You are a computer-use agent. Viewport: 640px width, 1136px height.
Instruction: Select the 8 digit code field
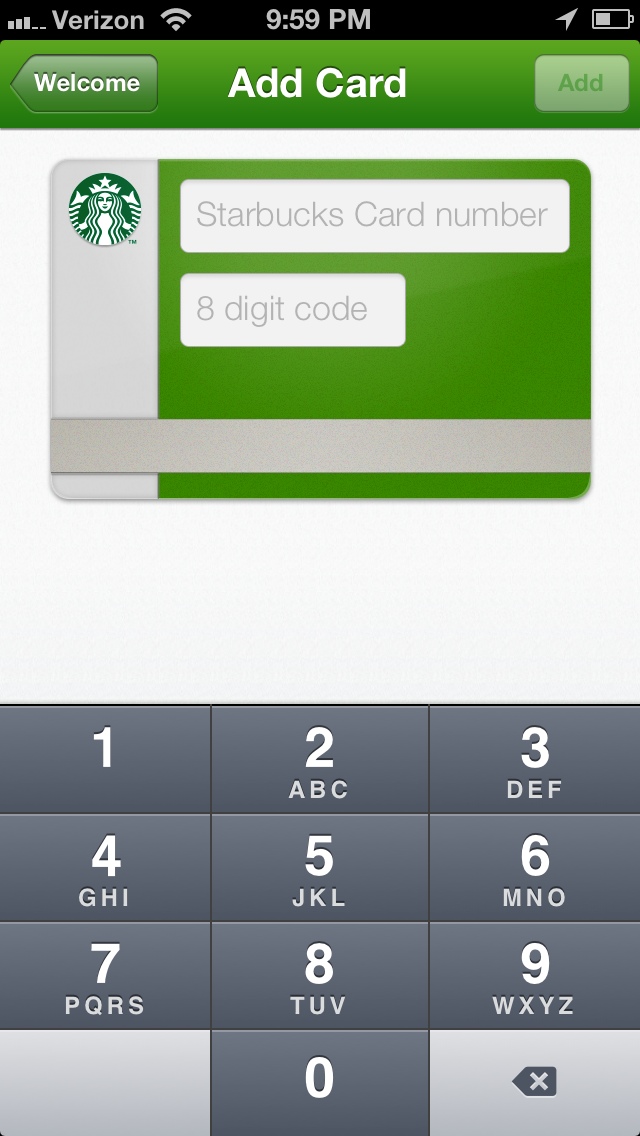(x=292, y=310)
